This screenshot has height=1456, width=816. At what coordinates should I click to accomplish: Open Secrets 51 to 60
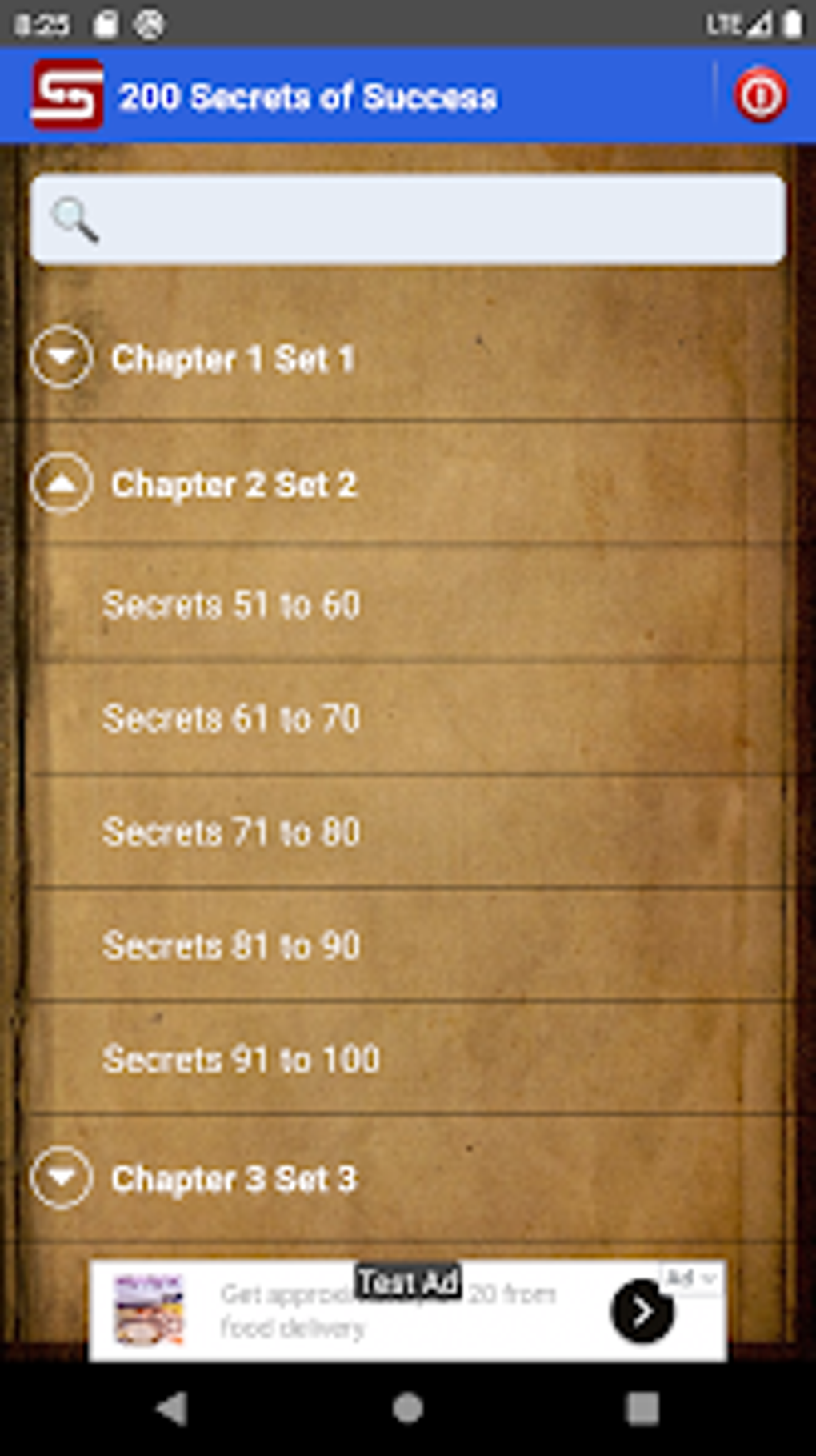(x=408, y=604)
